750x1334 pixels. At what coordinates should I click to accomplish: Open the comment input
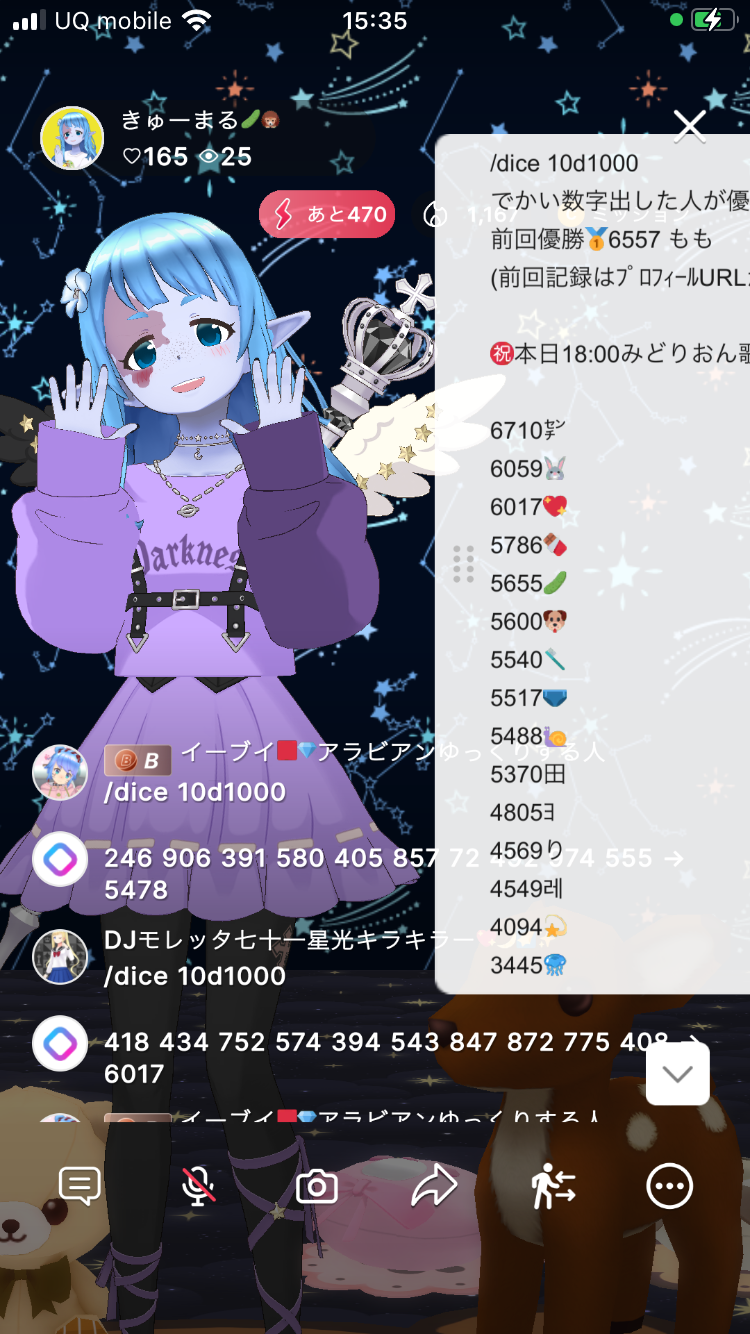[80, 1187]
